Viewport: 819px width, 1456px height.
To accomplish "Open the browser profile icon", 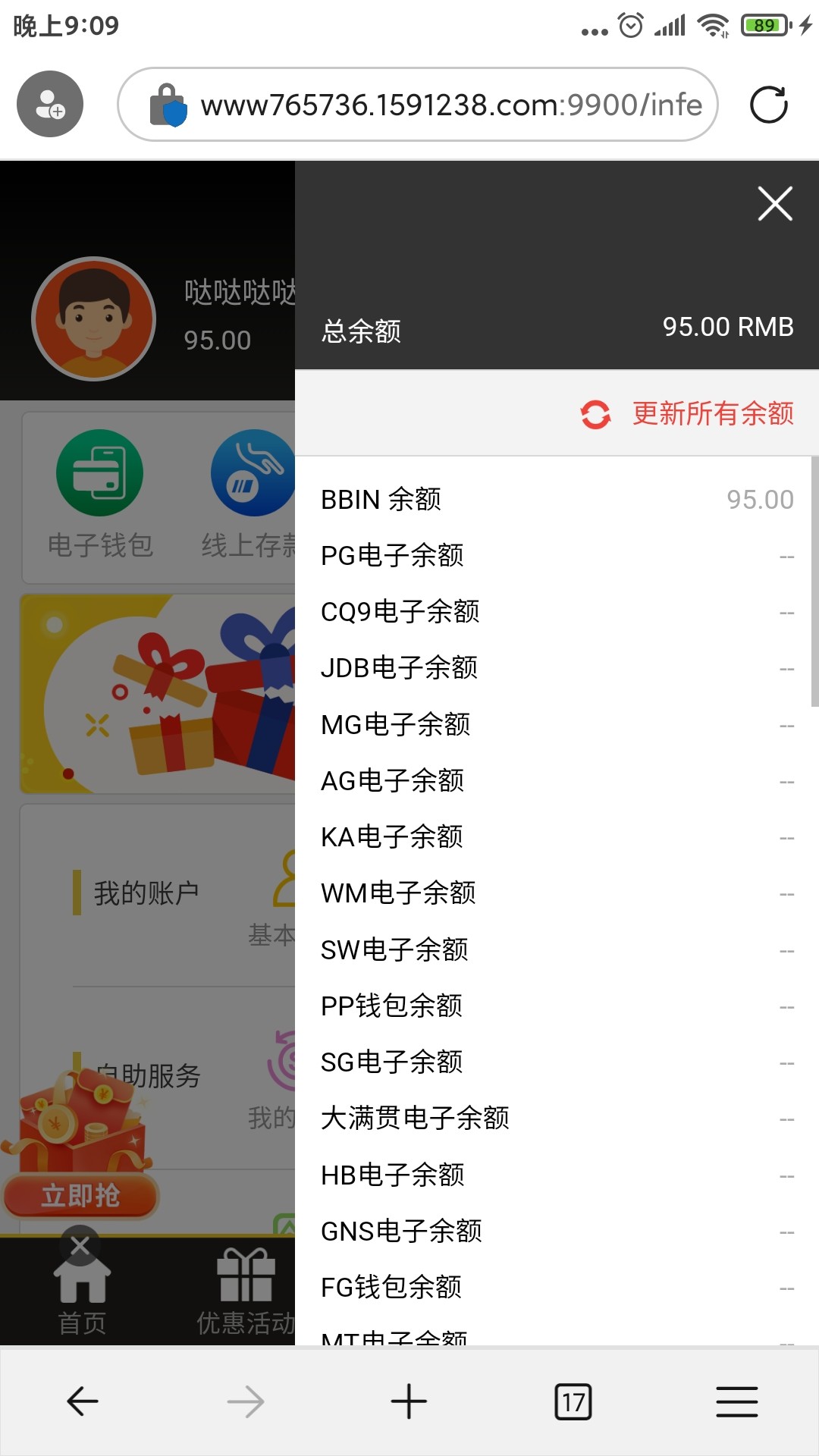I will tap(50, 105).
